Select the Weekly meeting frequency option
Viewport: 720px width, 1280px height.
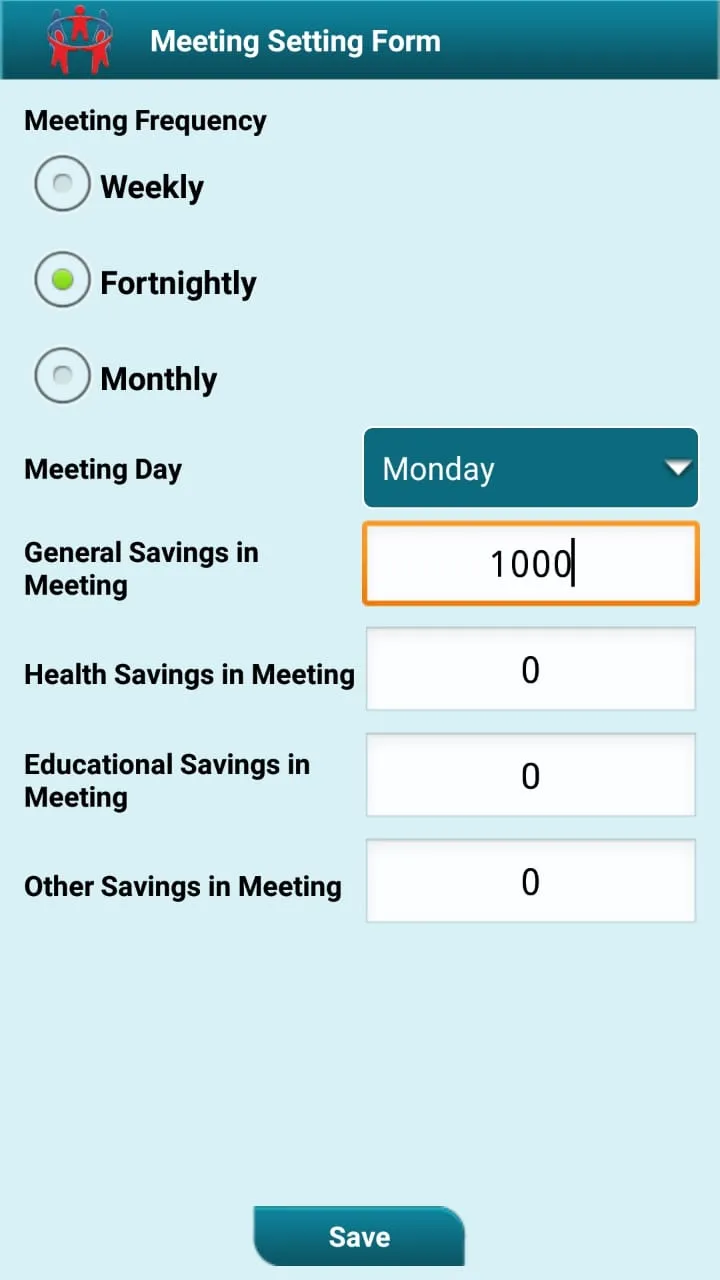tap(61, 183)
